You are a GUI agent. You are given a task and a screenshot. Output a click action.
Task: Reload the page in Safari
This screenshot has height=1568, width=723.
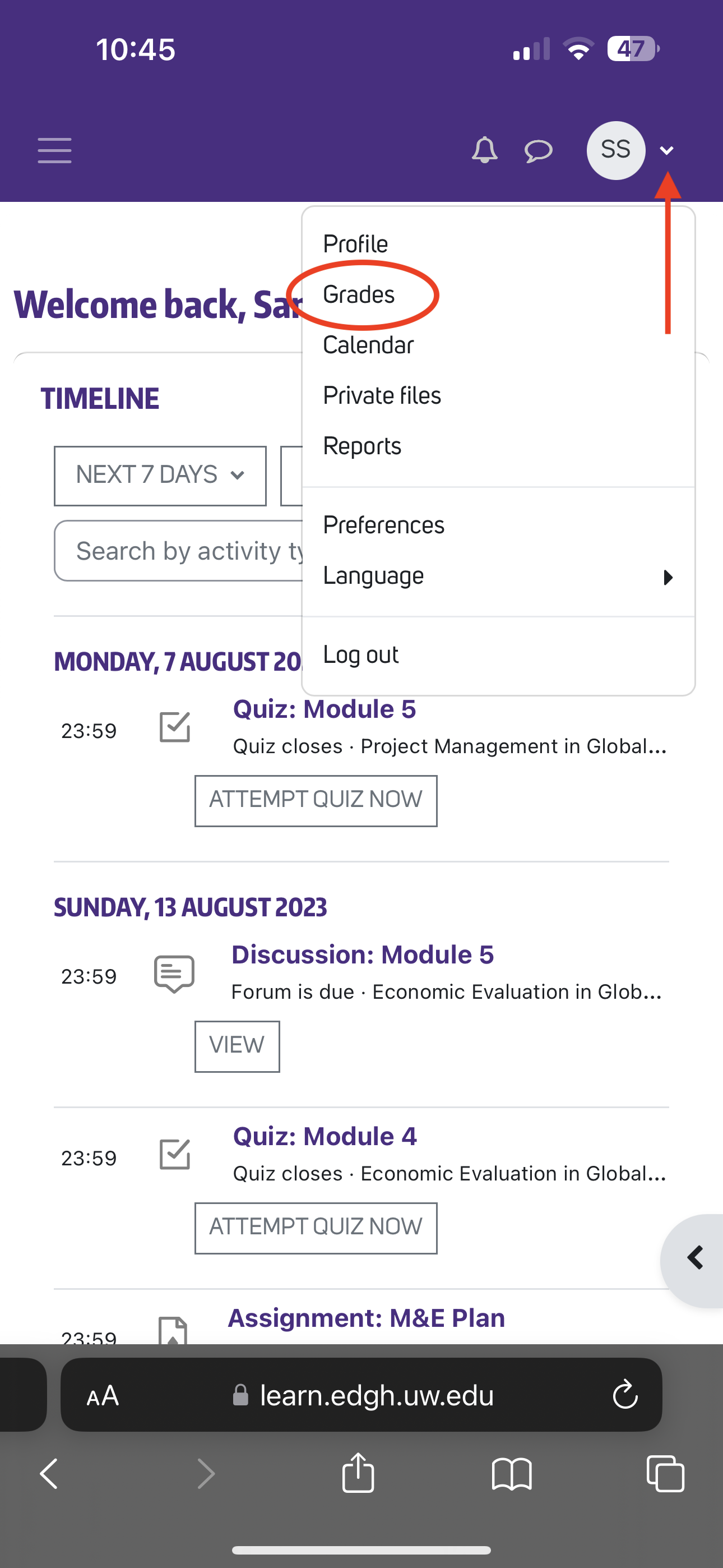(x=624, y=1395)
